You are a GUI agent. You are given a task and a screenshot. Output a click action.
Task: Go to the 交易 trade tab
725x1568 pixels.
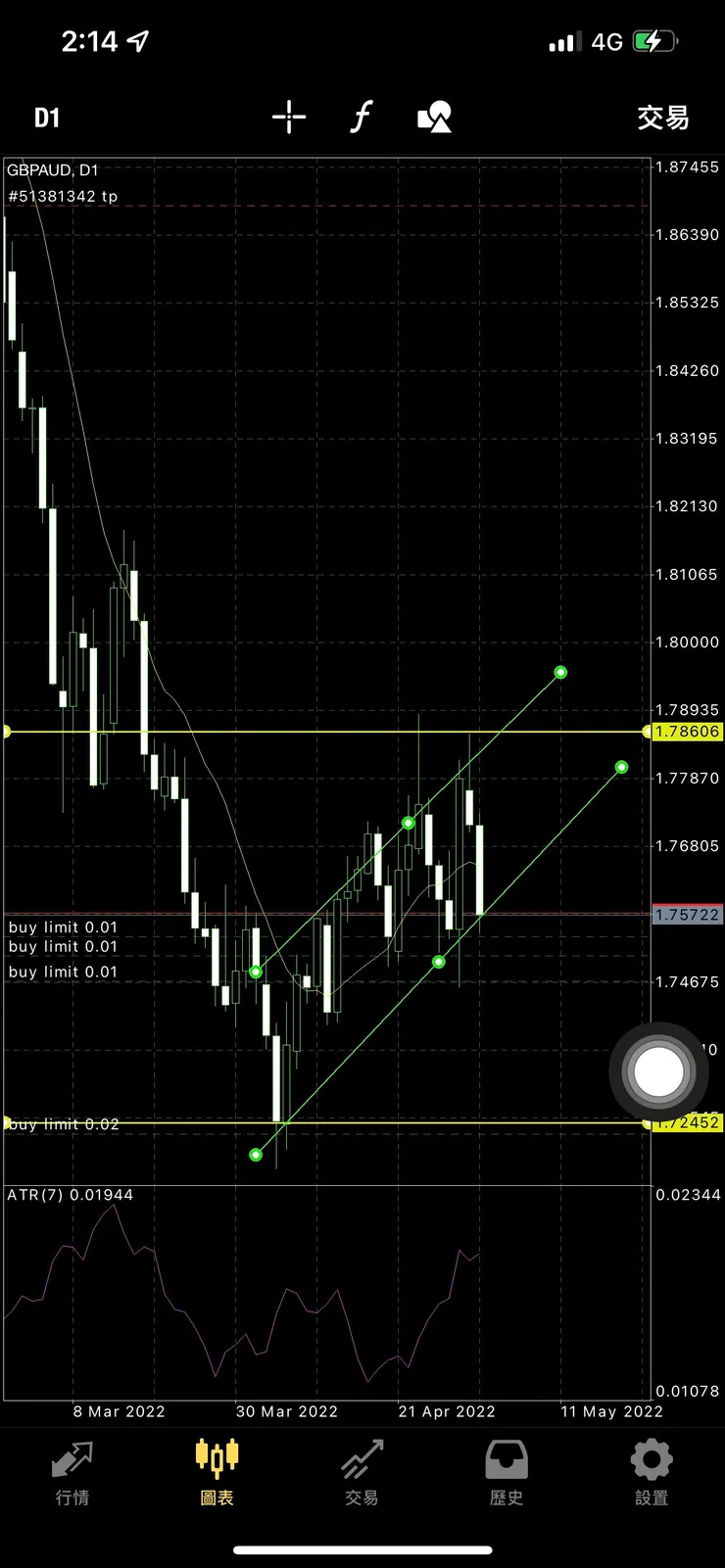coord(362,1472)
